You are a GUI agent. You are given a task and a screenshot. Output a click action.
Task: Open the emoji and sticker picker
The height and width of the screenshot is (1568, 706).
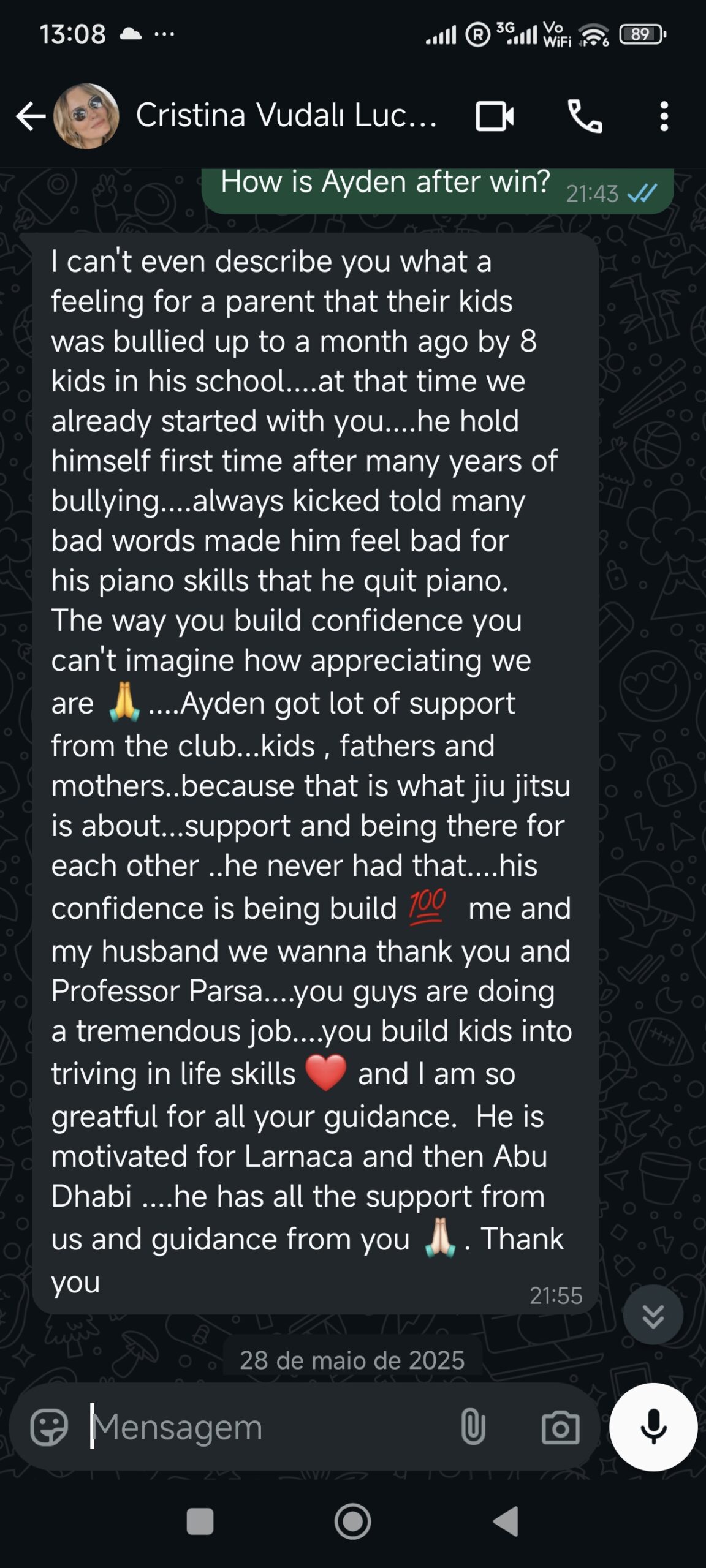coord(49,1427)
